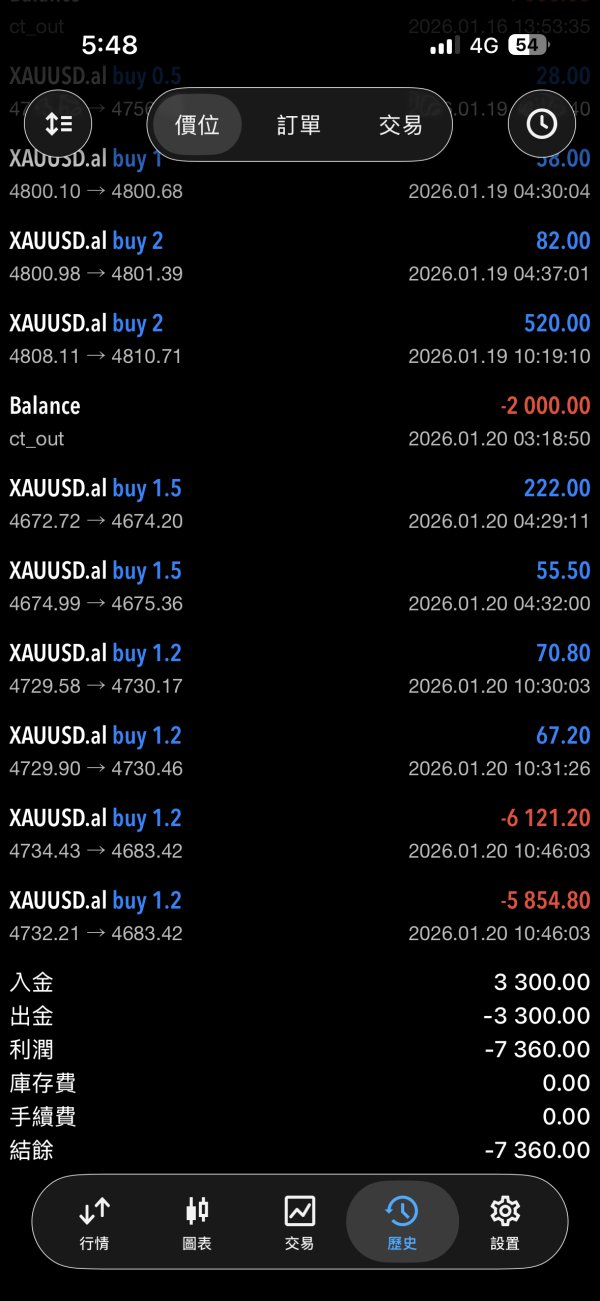Open the 交易 tab in bottom bar
The image size is (600, 1301).
(299, 1223)
